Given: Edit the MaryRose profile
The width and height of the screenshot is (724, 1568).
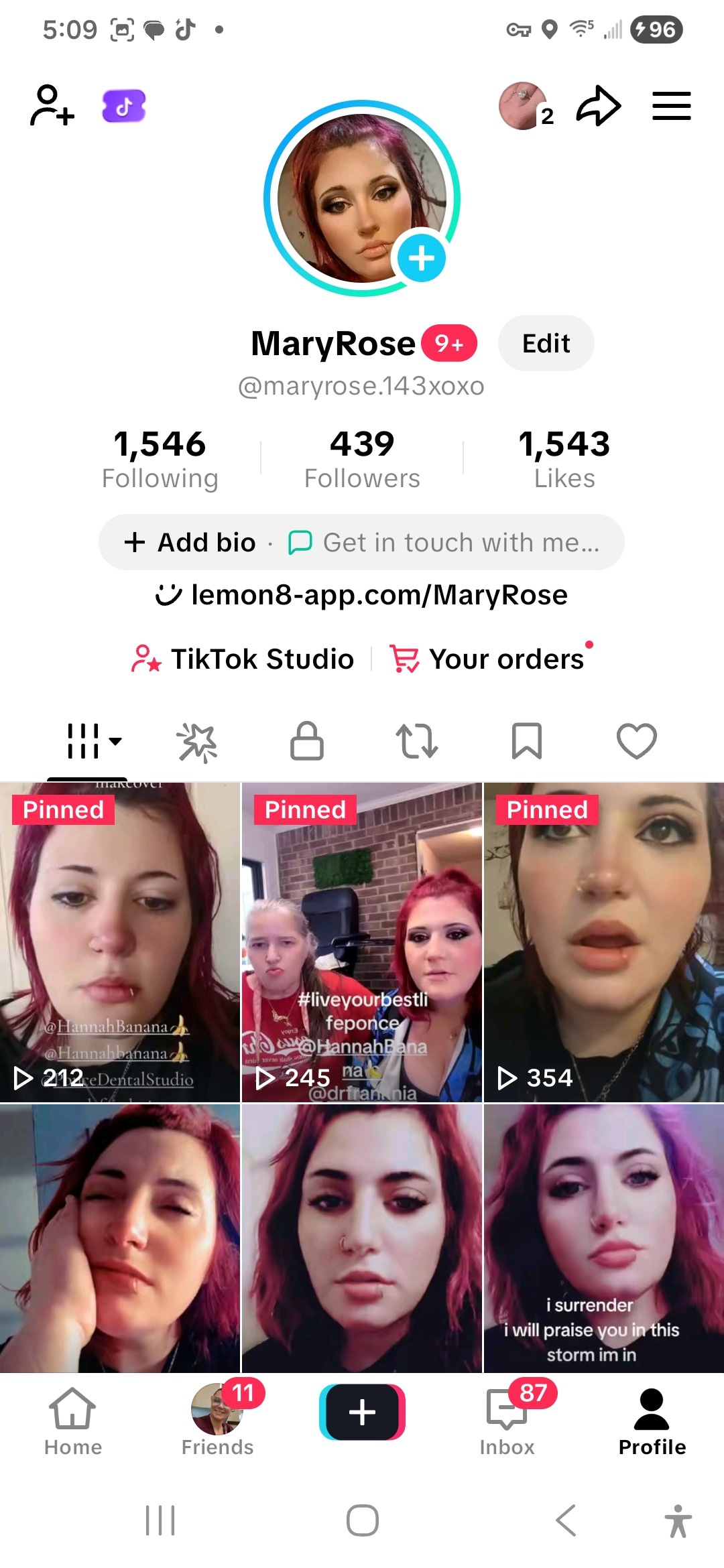Looking at the screenshot, I should [x=546, y=343].
